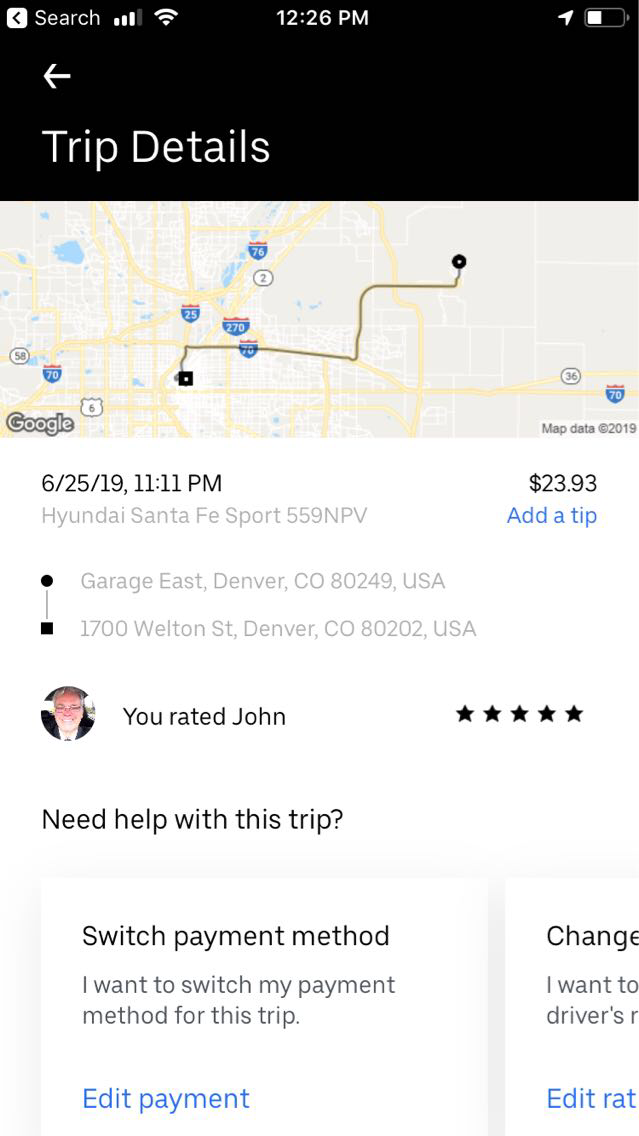The height and width of the screenshot is (1136, 639).
Task: Go back from Trip Details
Action: pyautogui.click(x=57, y=77)
